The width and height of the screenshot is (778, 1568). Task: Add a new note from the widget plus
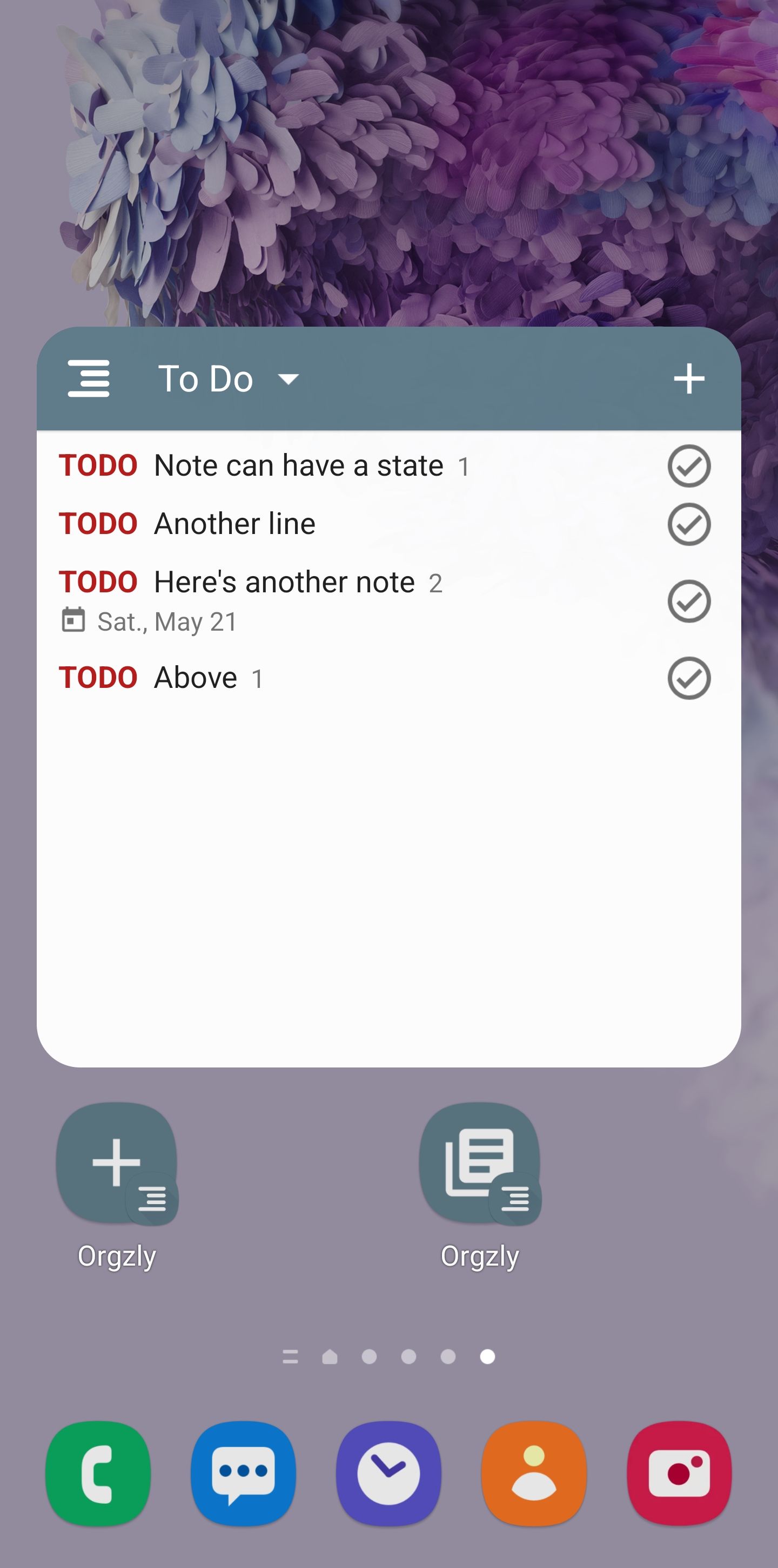click(688, 379)
